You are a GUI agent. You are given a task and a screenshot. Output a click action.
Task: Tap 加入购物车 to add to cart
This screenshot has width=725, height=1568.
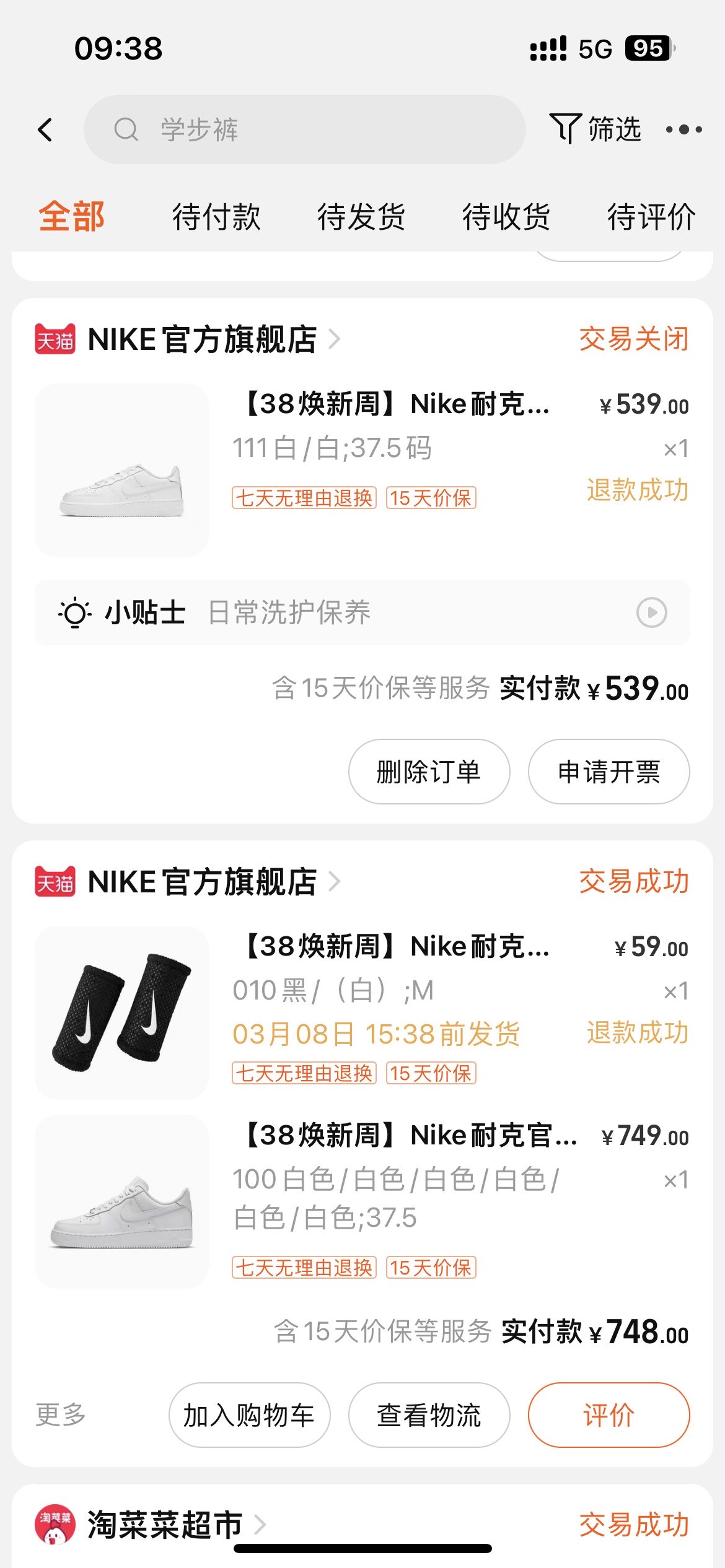249,1415
